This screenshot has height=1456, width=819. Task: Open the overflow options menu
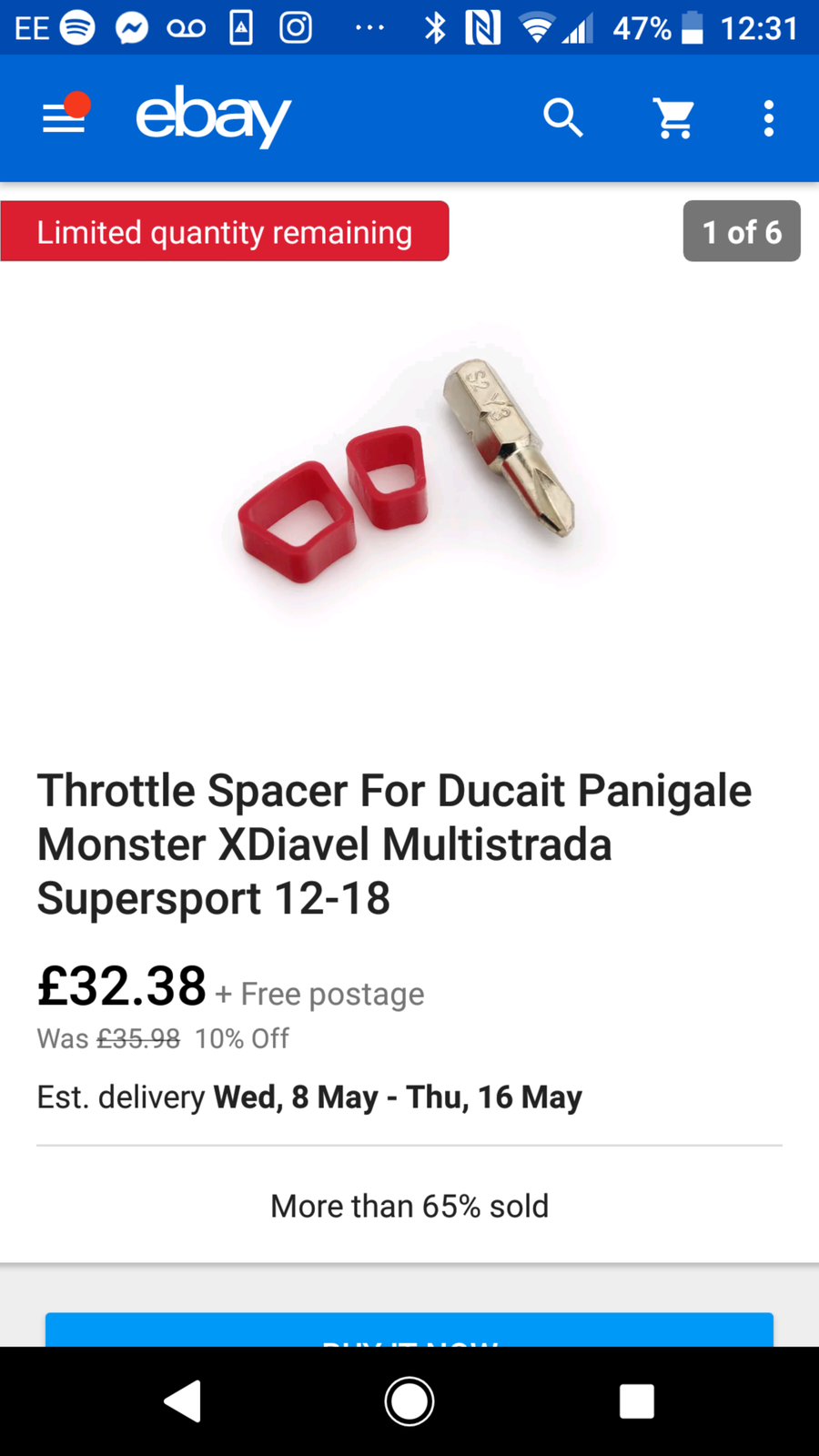[769, 118]
